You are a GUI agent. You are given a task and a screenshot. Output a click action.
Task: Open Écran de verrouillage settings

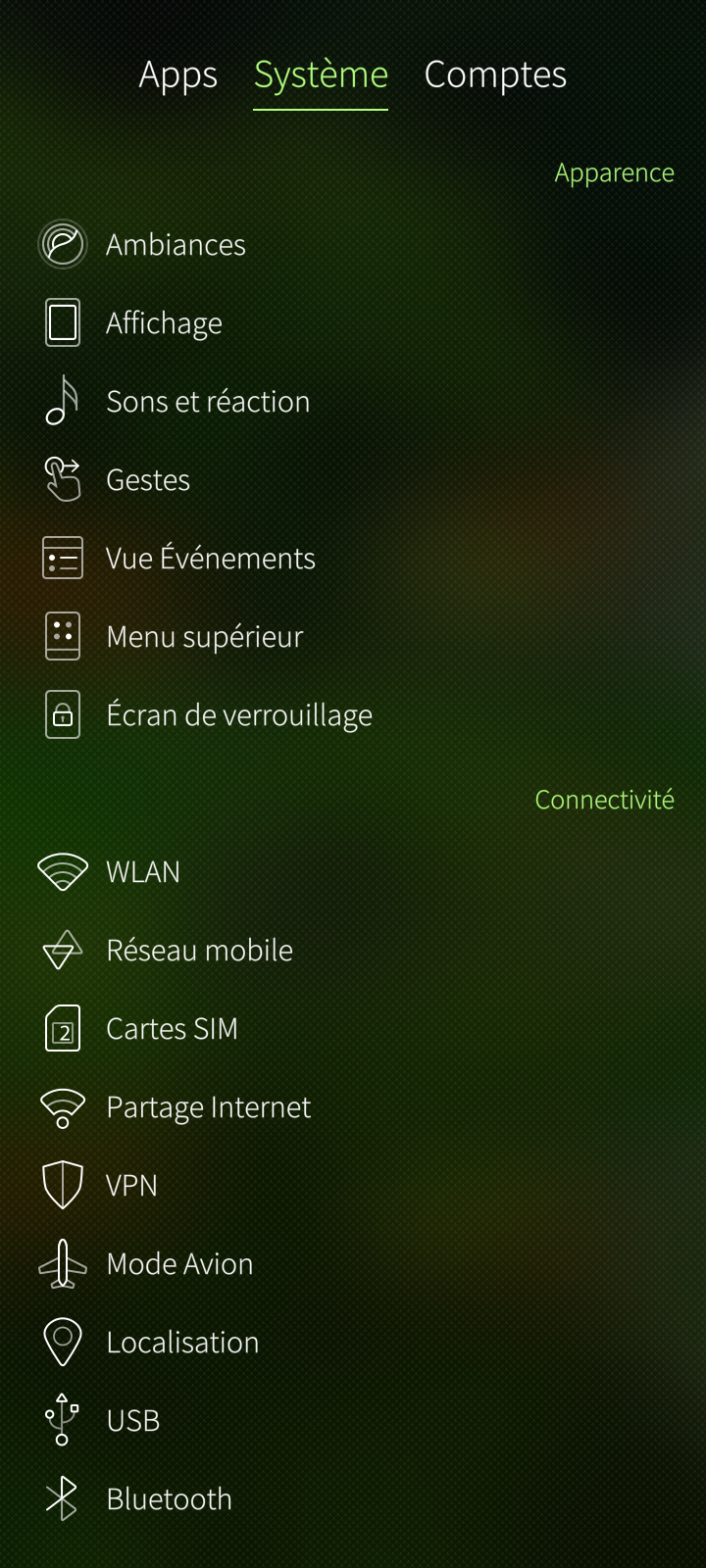click(x=239, y=715)
